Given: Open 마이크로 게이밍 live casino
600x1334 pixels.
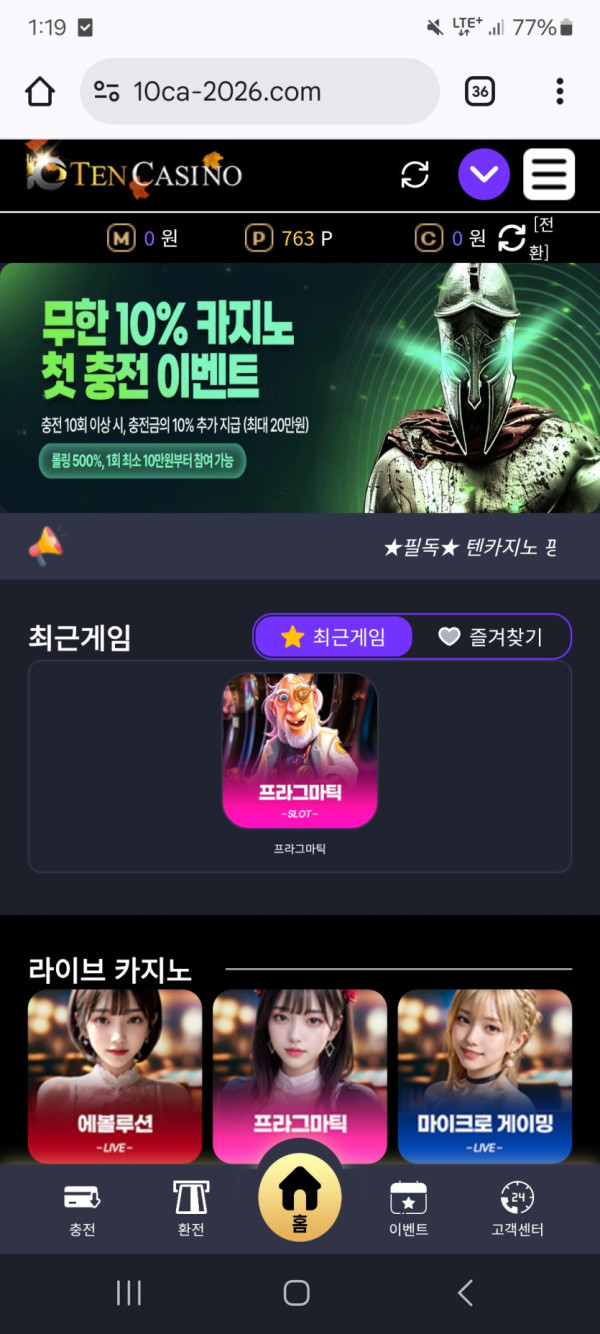Looking at the screenshot, I should [485, 1075].
